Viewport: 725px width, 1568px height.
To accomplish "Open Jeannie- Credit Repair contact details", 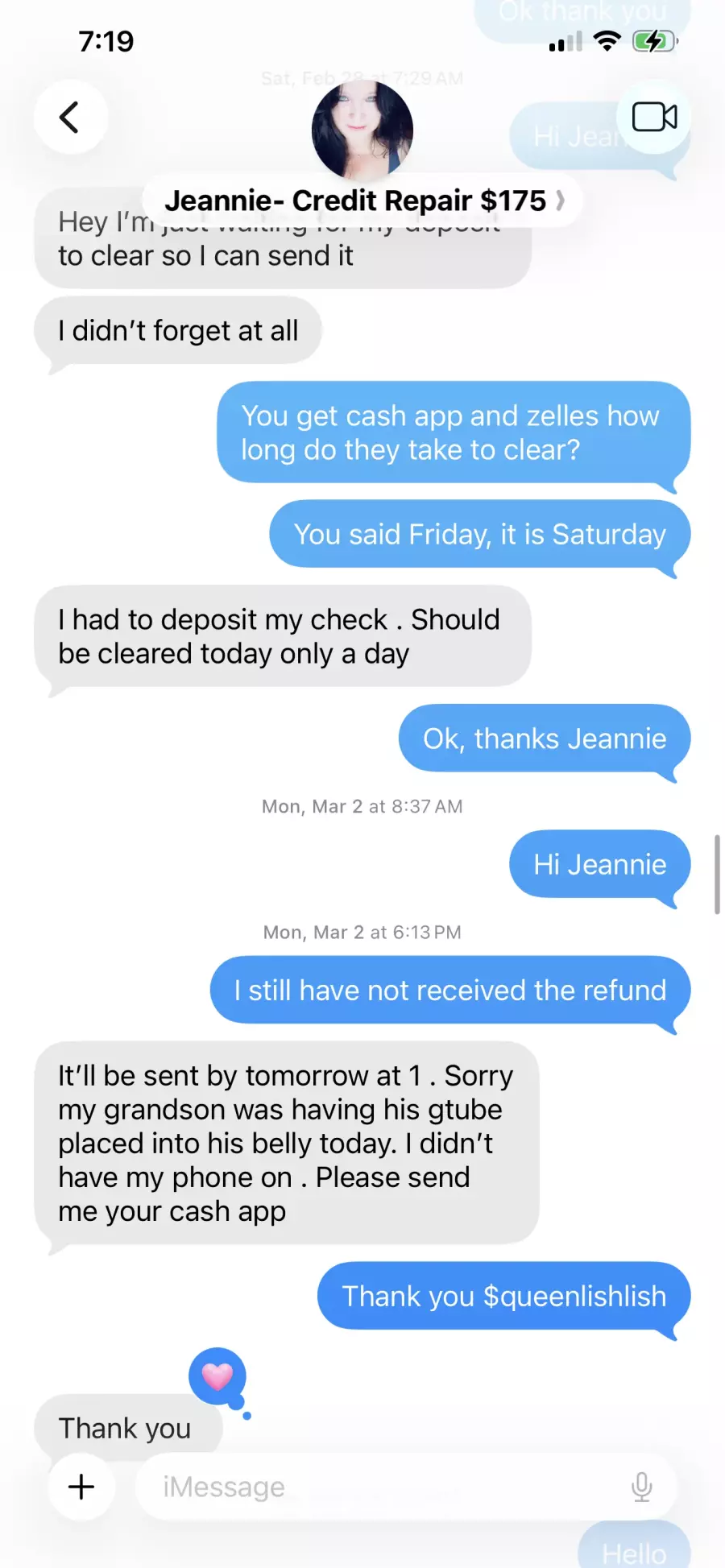I will [363, 201].
